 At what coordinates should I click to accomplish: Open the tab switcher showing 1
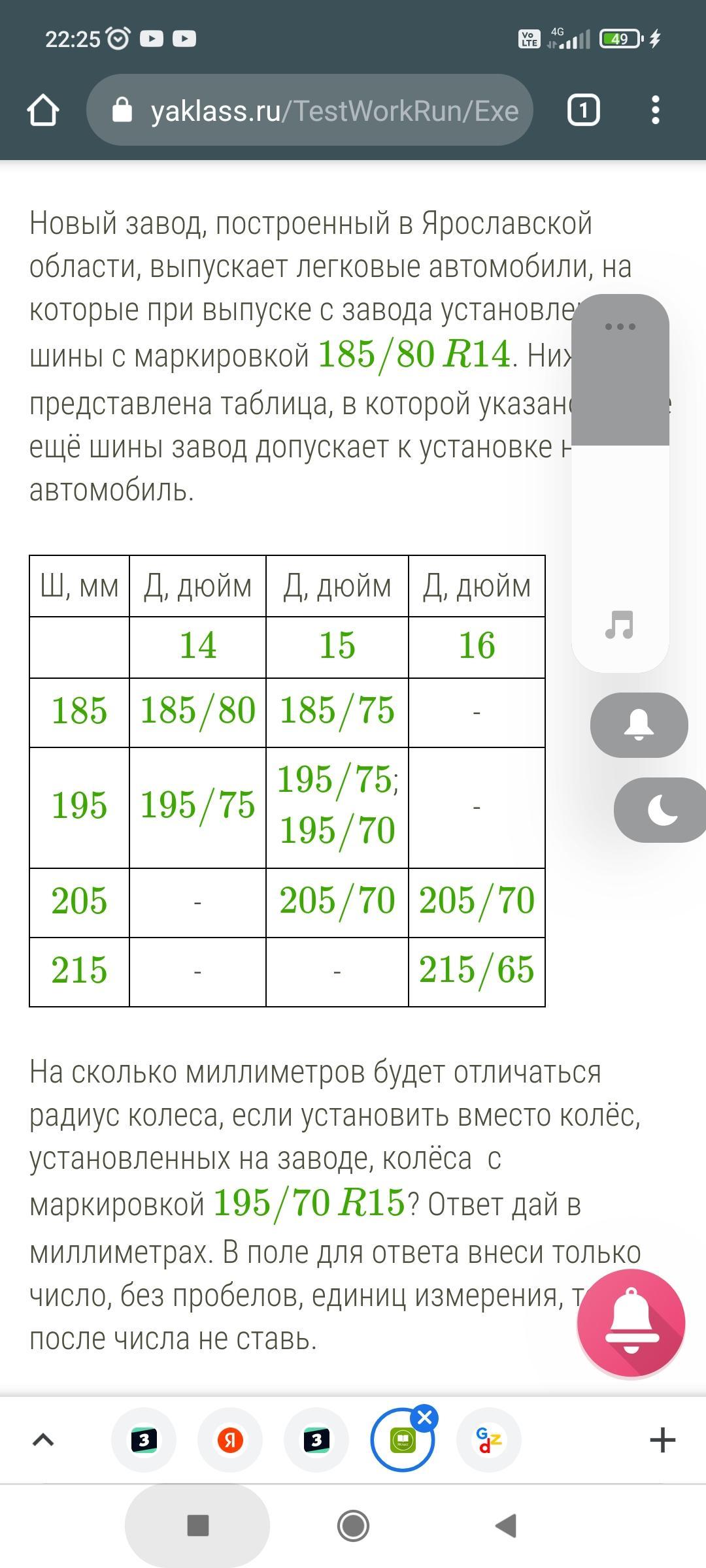coord(583,110)
